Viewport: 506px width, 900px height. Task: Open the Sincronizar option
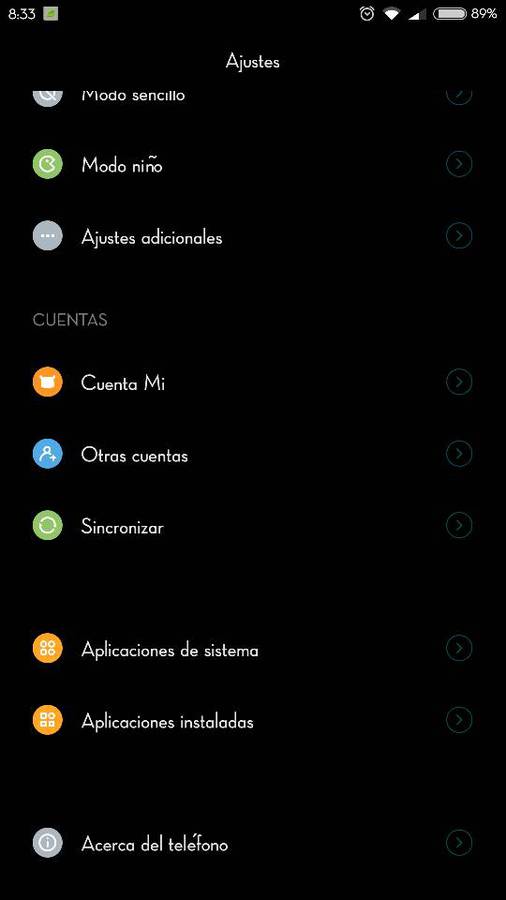[x=253, y=526]
